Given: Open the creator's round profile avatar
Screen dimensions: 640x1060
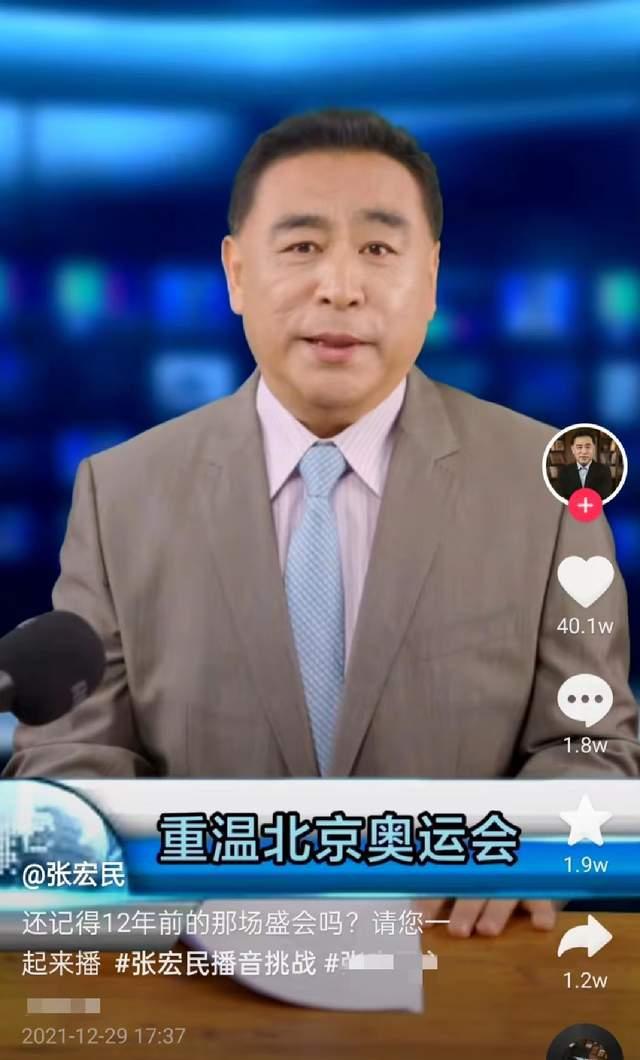Looking at the screenshot, I should coord(585,462).
